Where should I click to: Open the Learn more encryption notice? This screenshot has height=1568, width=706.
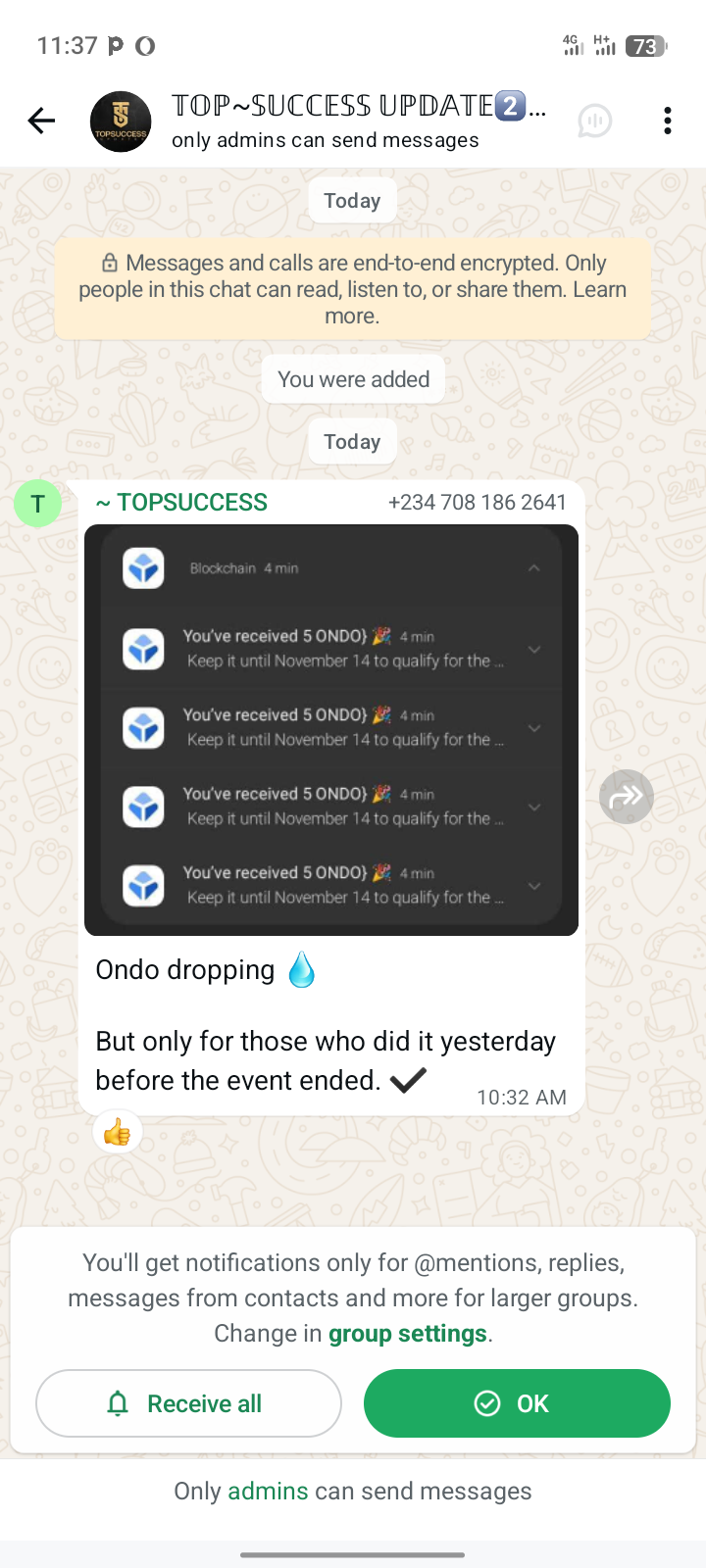352,303
